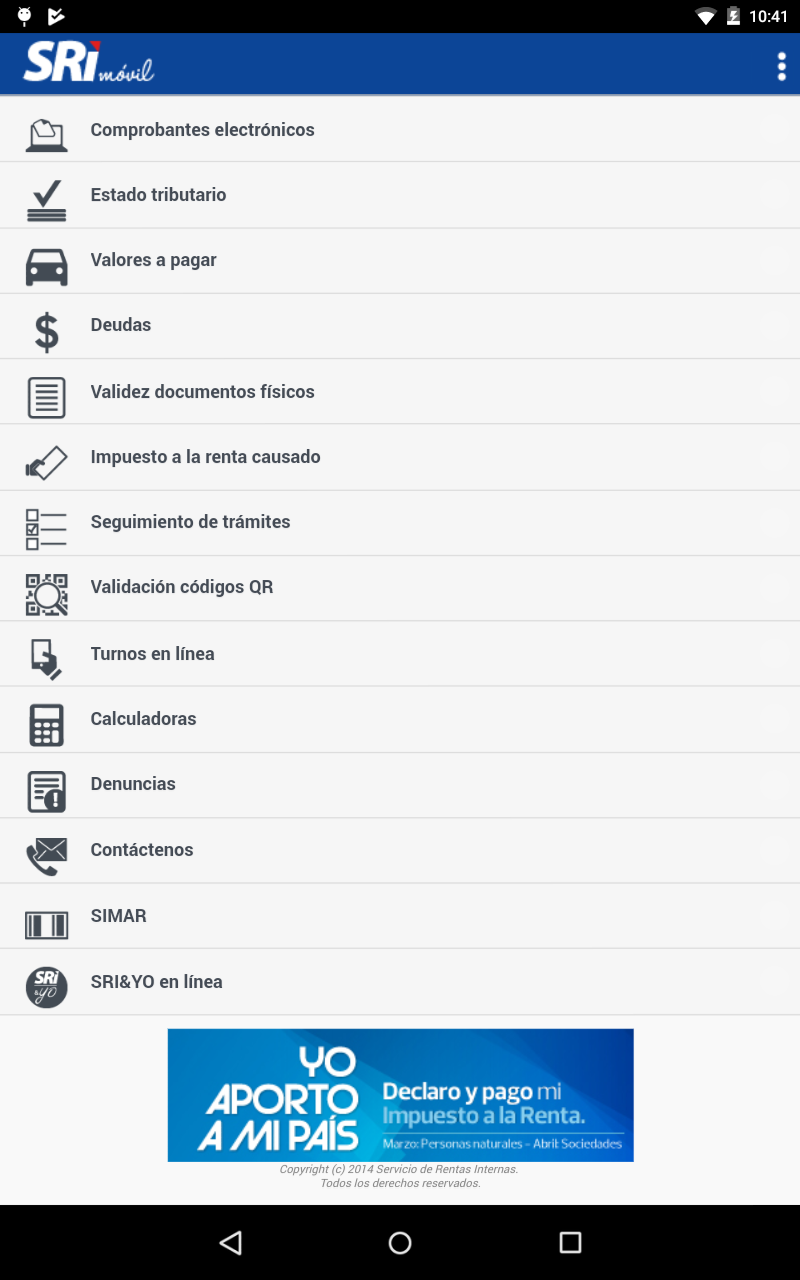This screenshot has width=800, height=1280.
Task: Open Contáctenos
Action: [x=400, y=850]
